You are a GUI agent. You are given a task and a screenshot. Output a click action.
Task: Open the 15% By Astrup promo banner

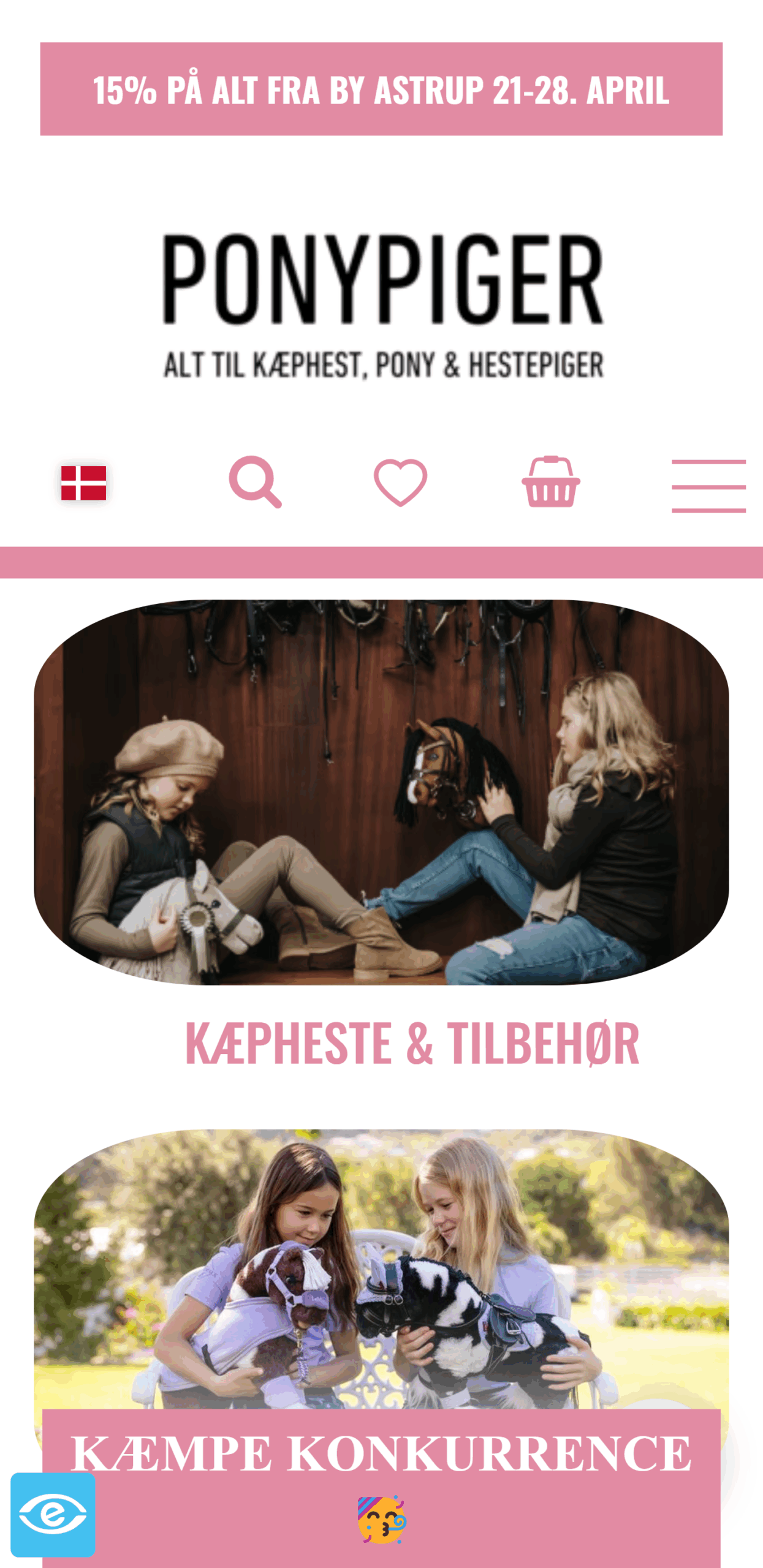tap(381, 89)
